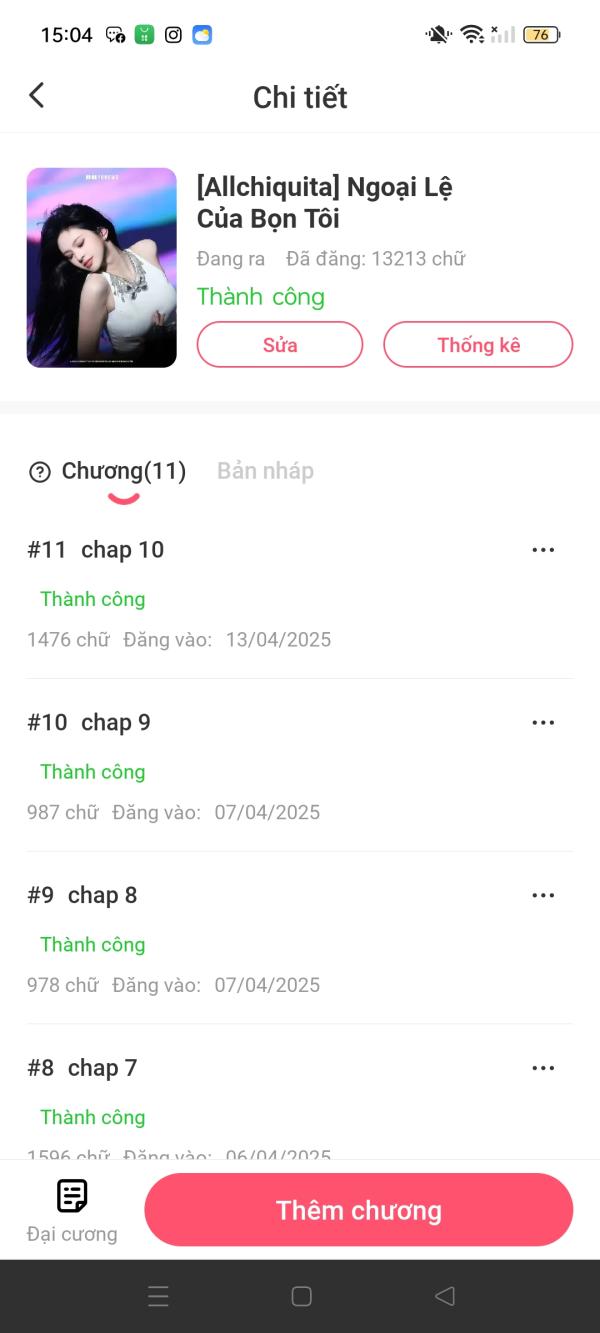Open Thống kê statistics
Screen dimensions: 600x1333
click(x=478, y=345)
